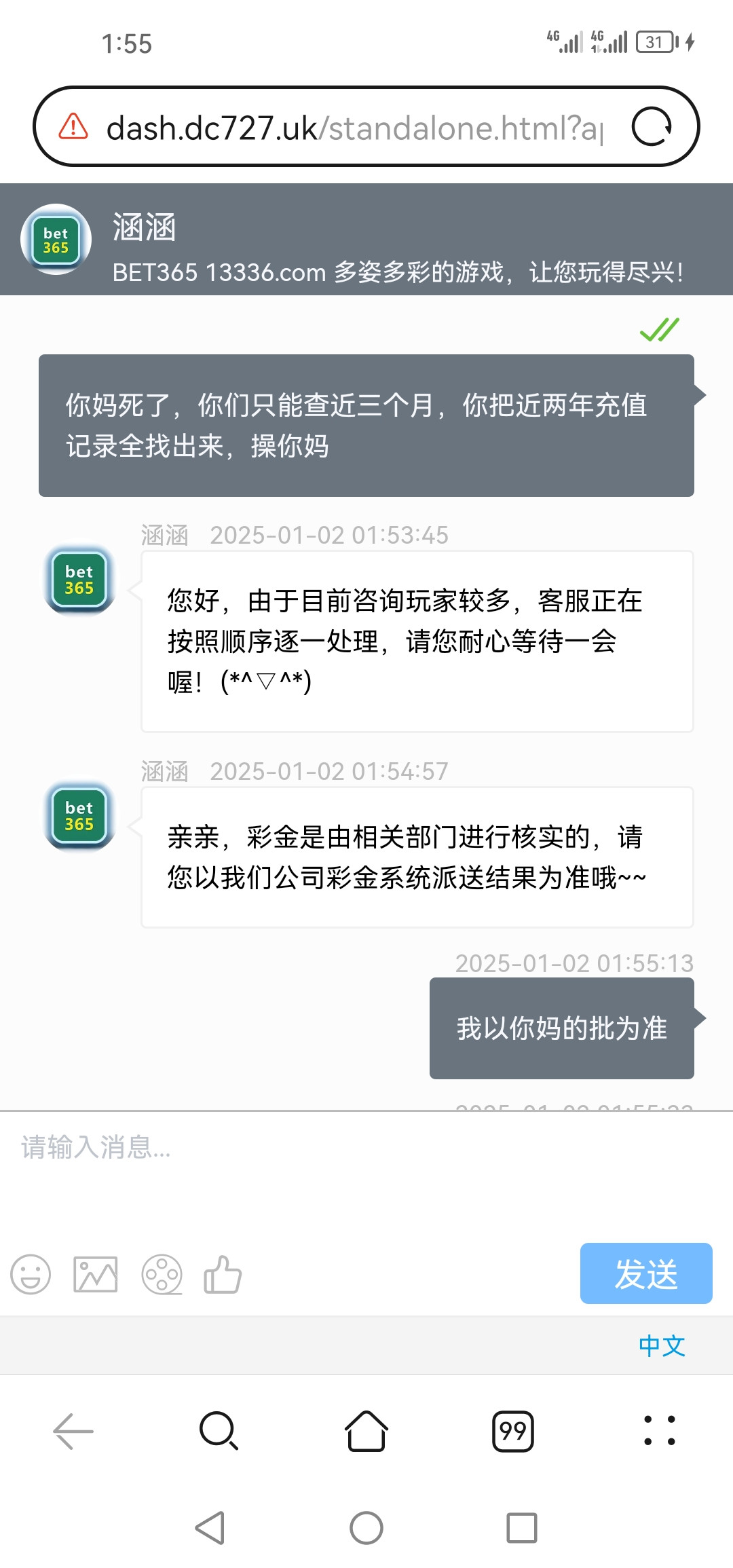
Task: Tap the browser URL address bar
Action: [353, 127]
